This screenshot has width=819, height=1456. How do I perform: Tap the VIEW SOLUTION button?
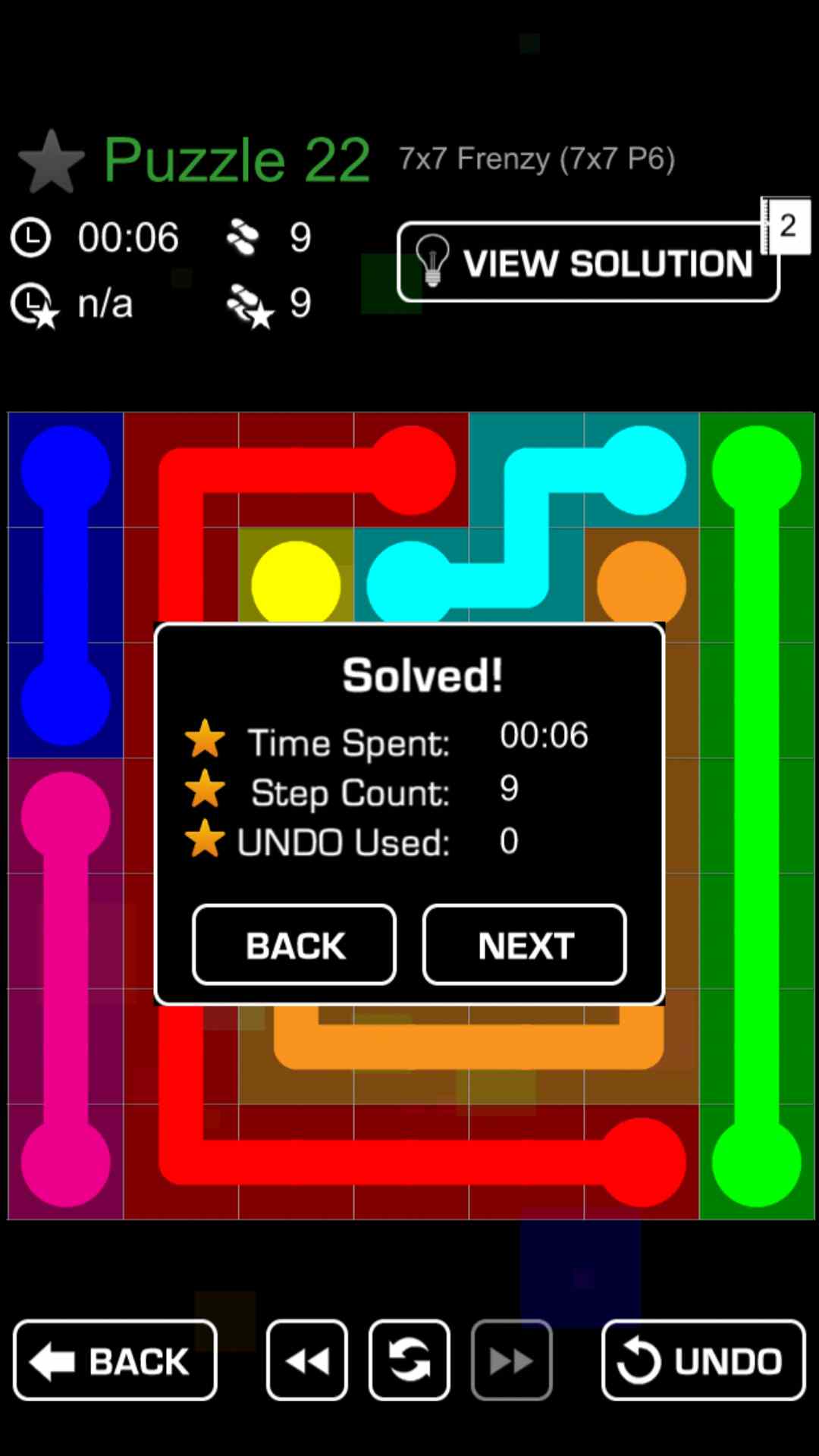point(588,262)
